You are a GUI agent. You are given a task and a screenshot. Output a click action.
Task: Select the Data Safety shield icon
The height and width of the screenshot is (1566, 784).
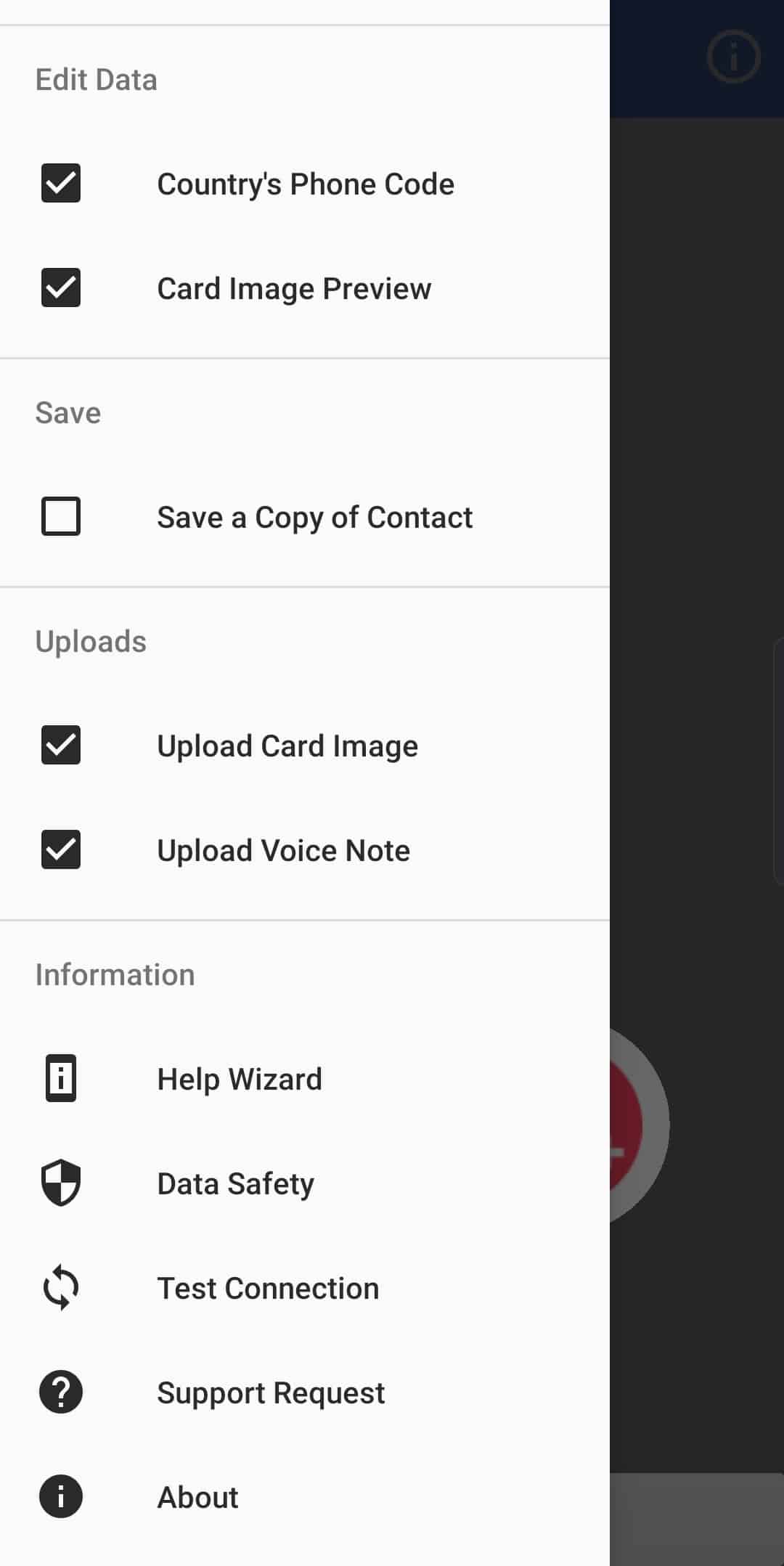coord(61,1183)
